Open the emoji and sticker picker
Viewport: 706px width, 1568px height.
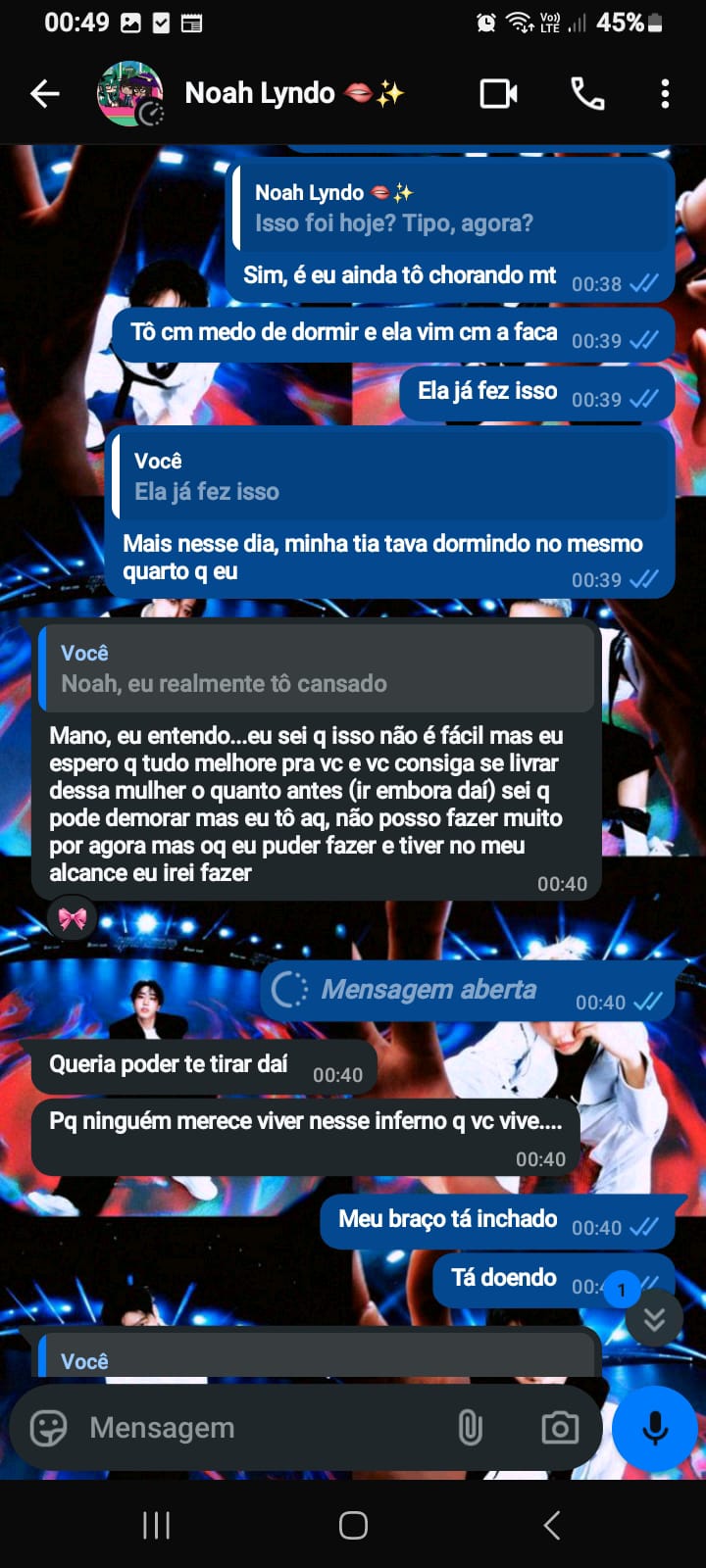point(48,1428)
